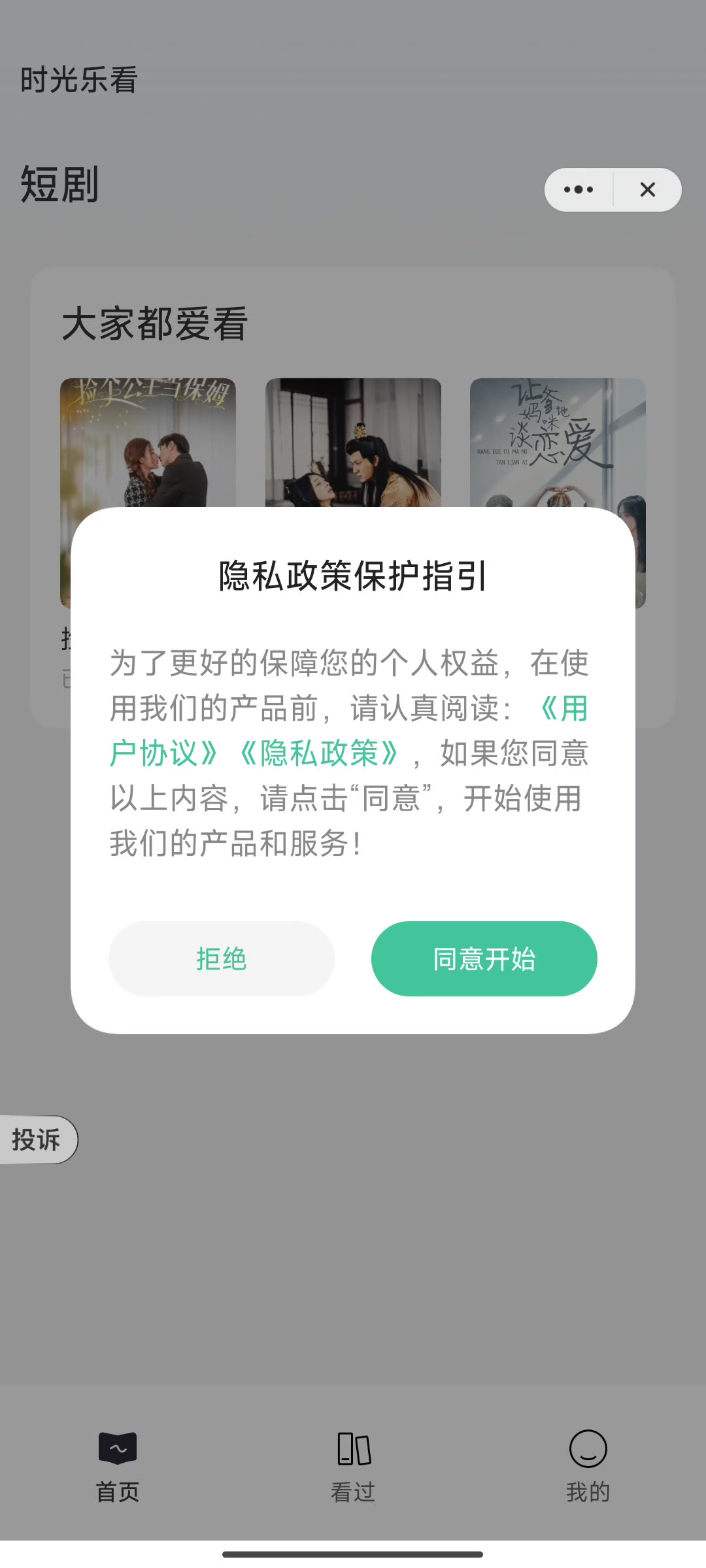This screenshot has height=1568, width=706.
Task: Tap the 投诉 complaint button
Action: (37, 1139)
